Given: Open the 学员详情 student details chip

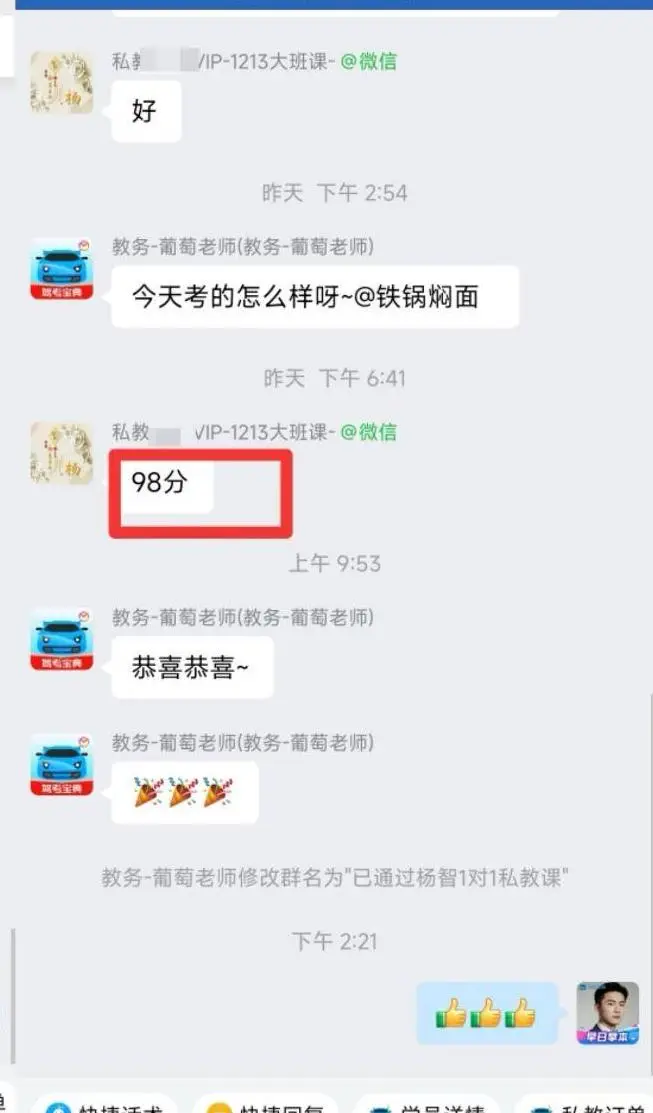Looking at the screenshot, I should (427, 1105).
